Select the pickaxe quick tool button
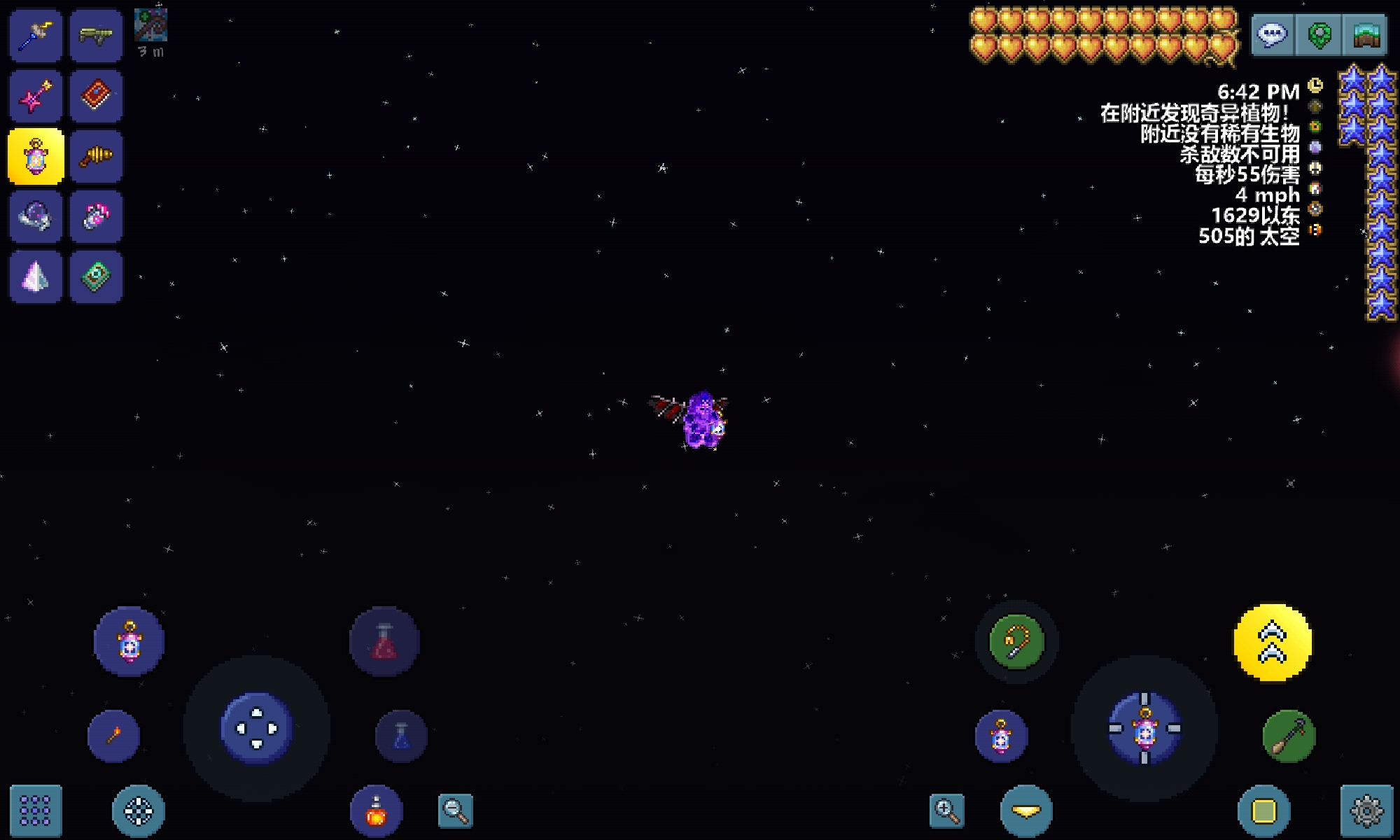This screenshot has width=1400, height=840. 1289,736
